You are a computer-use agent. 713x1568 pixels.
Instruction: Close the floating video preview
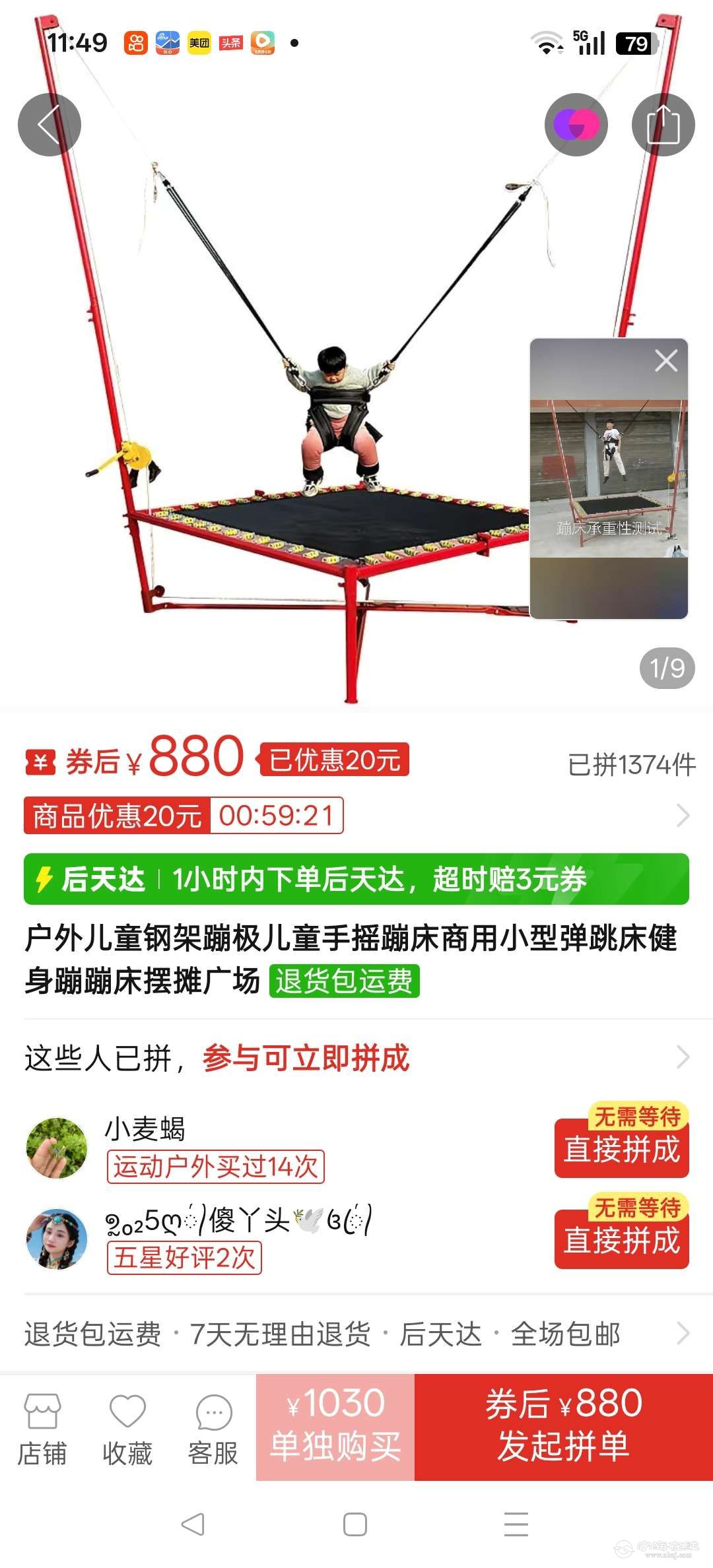click(x=665, y=361)
